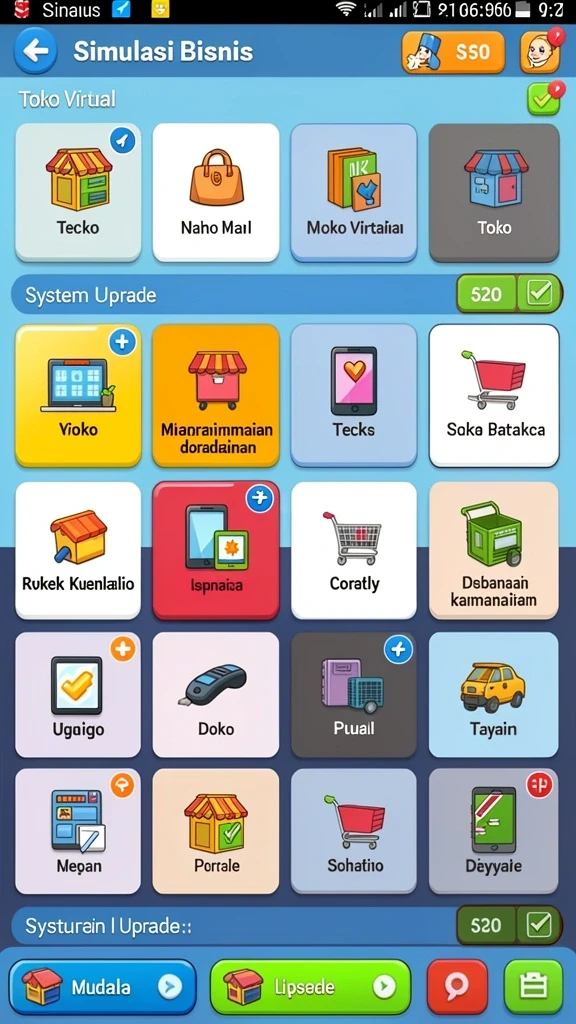Open the Tecko store tile
576x1024 pixels.
[x=78, y=193]
